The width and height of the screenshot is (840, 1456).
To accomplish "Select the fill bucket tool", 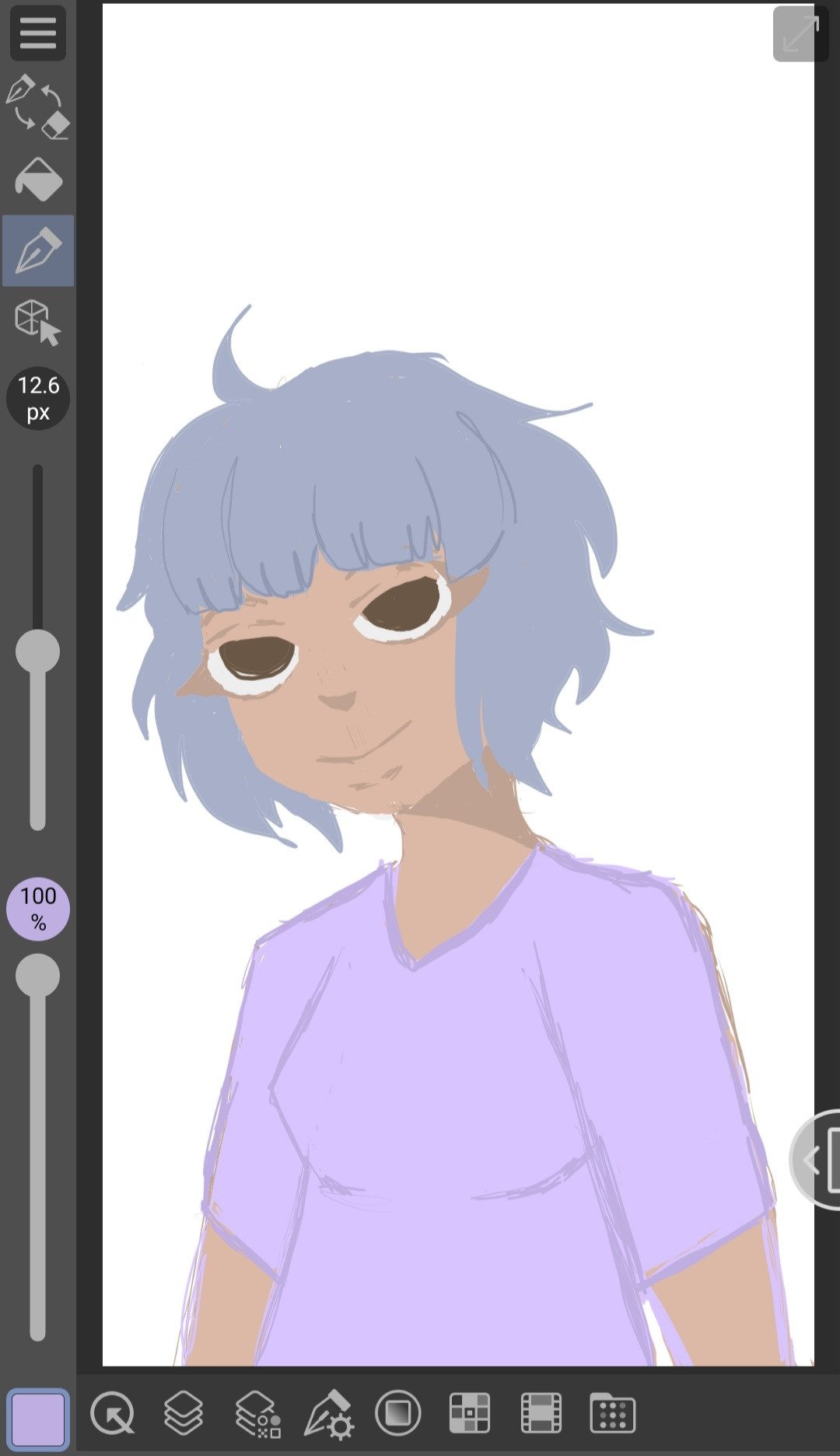I will click(x=37, y=180).
